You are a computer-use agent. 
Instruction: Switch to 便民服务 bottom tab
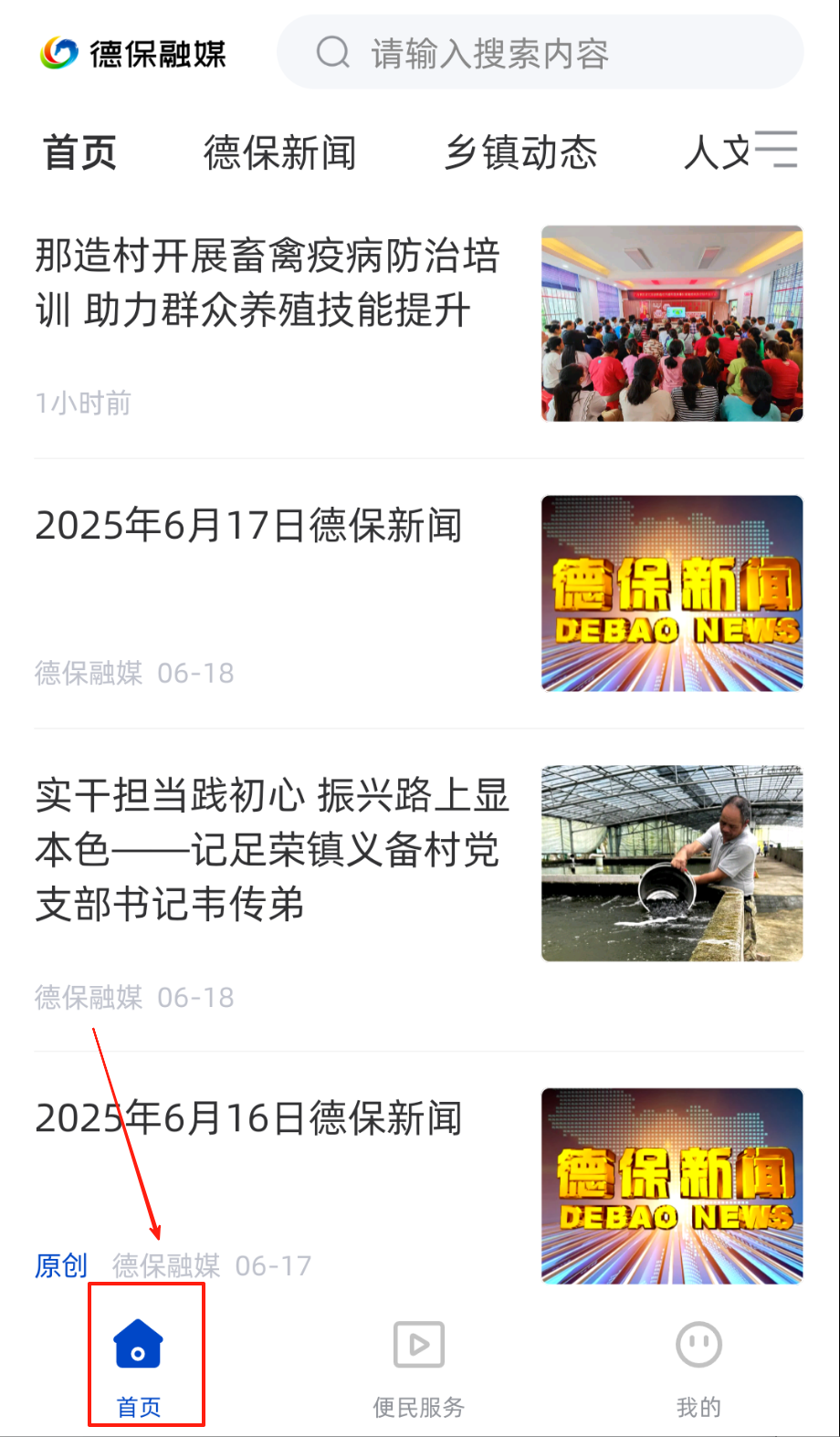(x=419, y=1366)
